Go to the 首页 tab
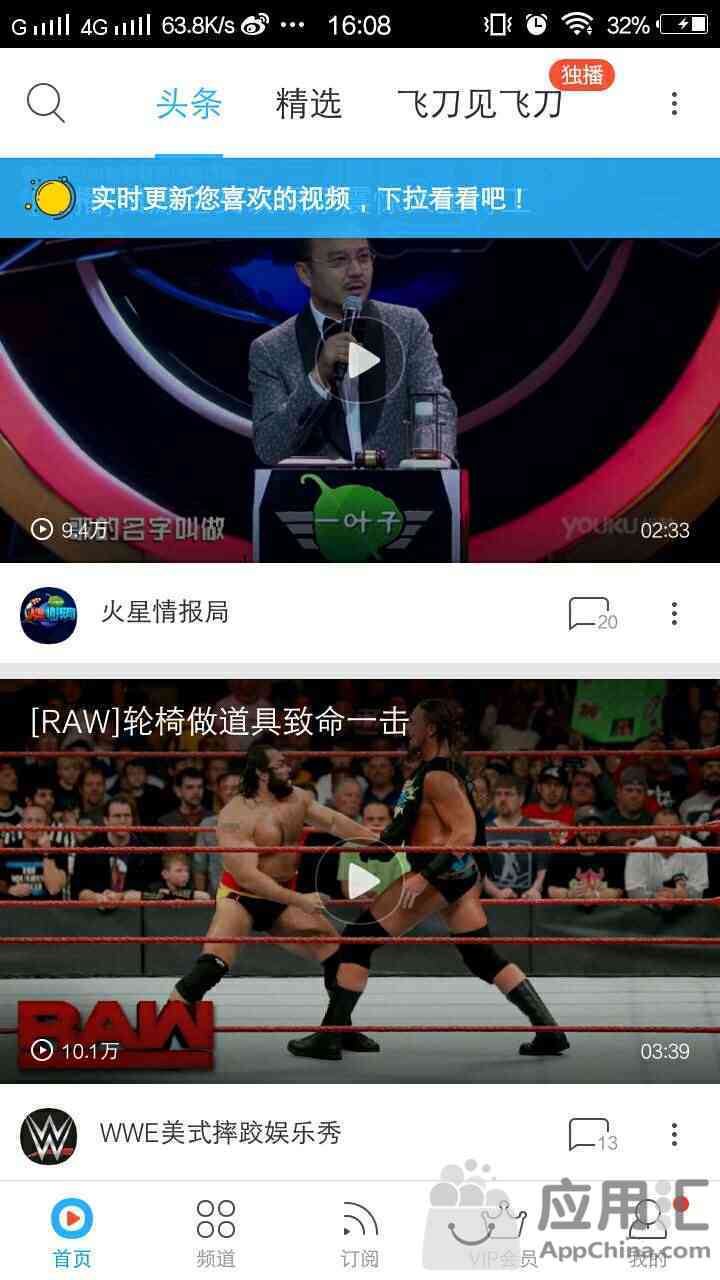The height and width of the screenshot is (1280, 720). (x=72, y=1232)
